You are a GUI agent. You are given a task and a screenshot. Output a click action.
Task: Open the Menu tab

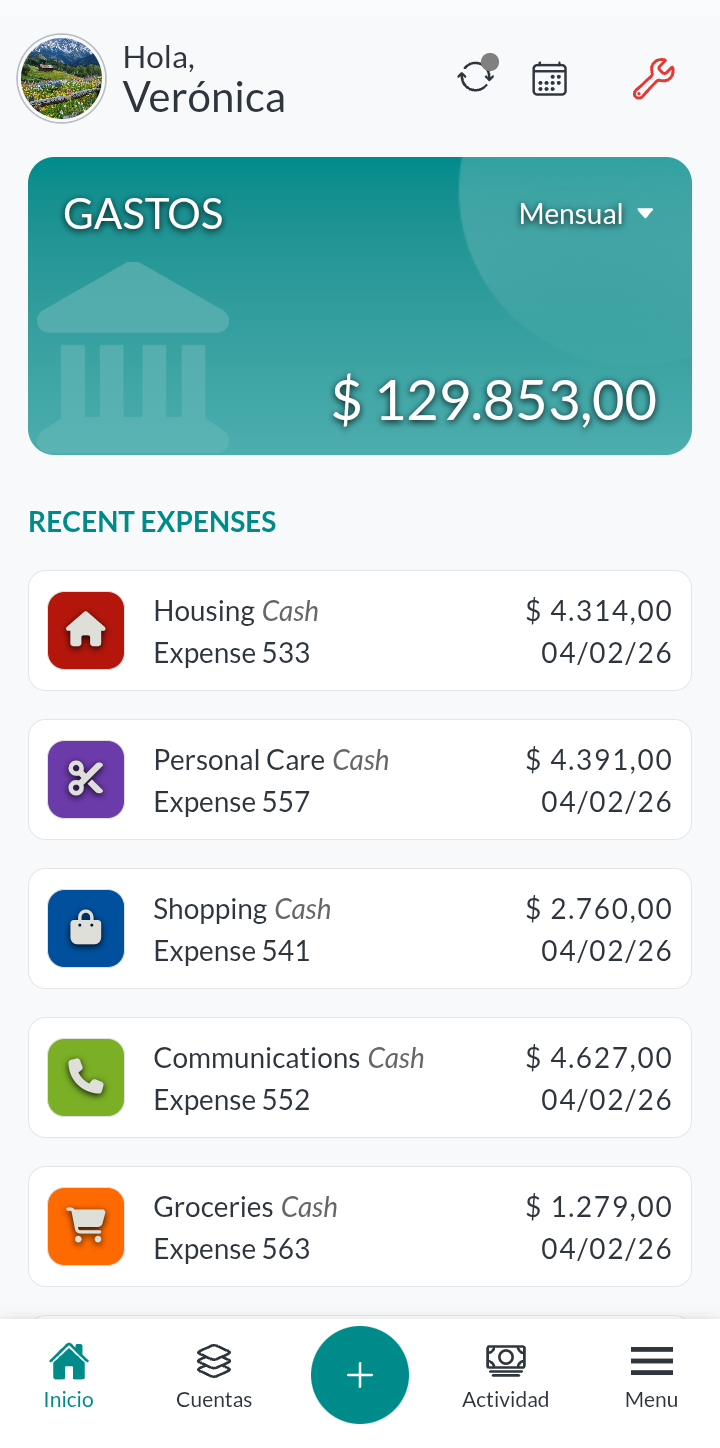click(651, 1376)
